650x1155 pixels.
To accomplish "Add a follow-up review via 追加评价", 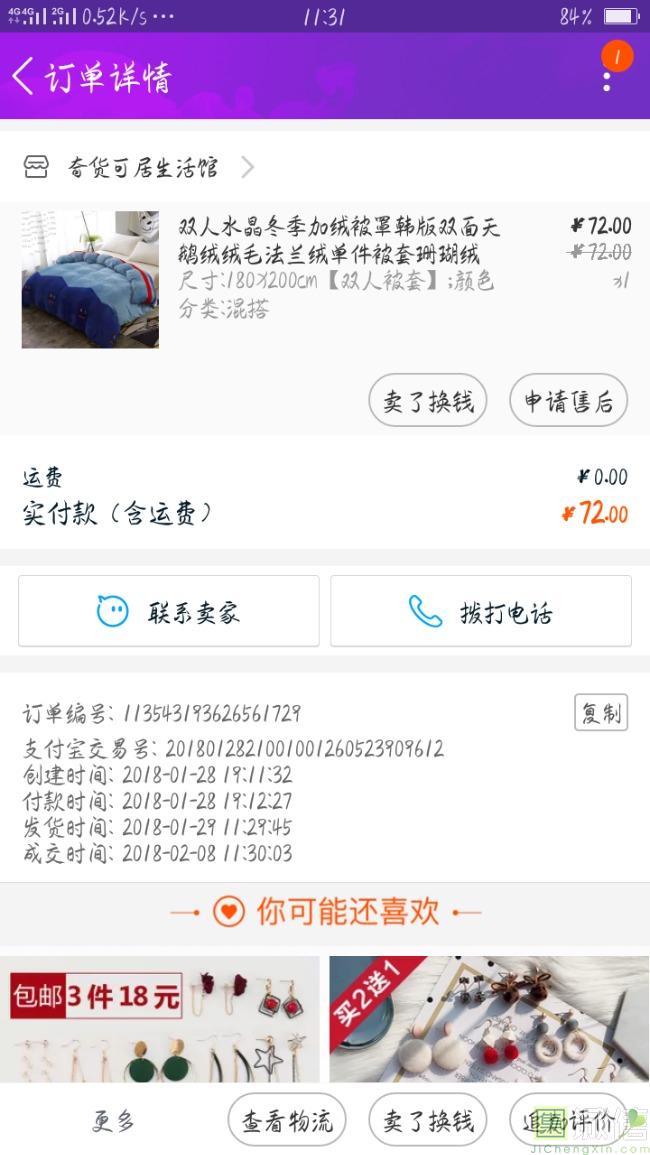I will pyautogui.click(x=568, y=1121).
